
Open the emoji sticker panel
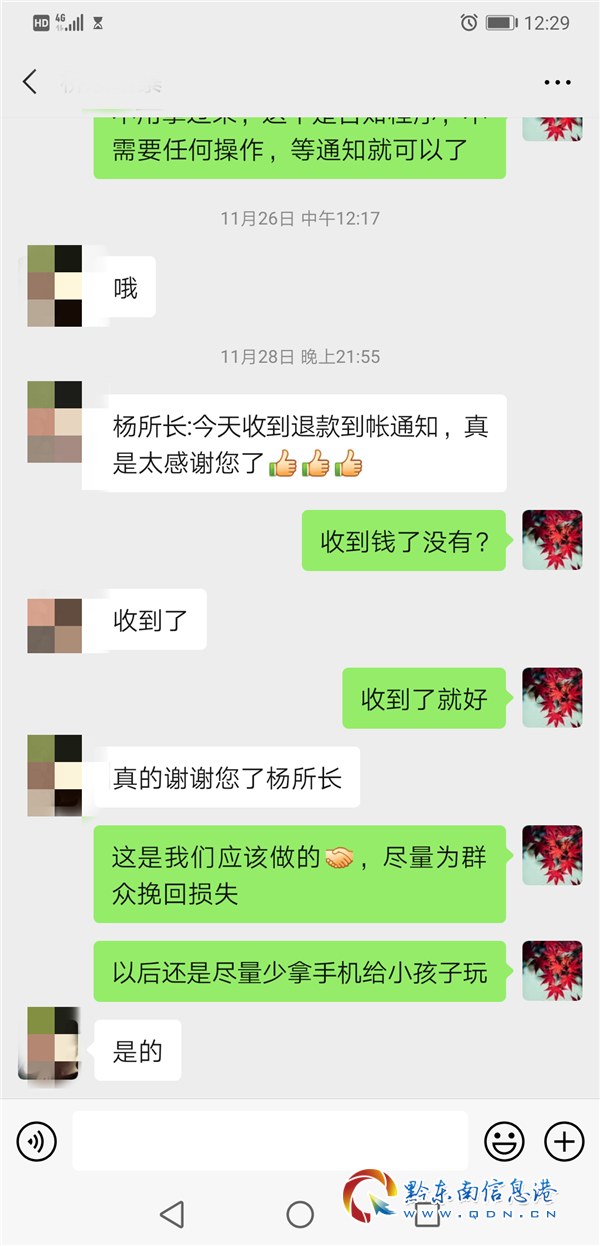(x=504, y=1140)
